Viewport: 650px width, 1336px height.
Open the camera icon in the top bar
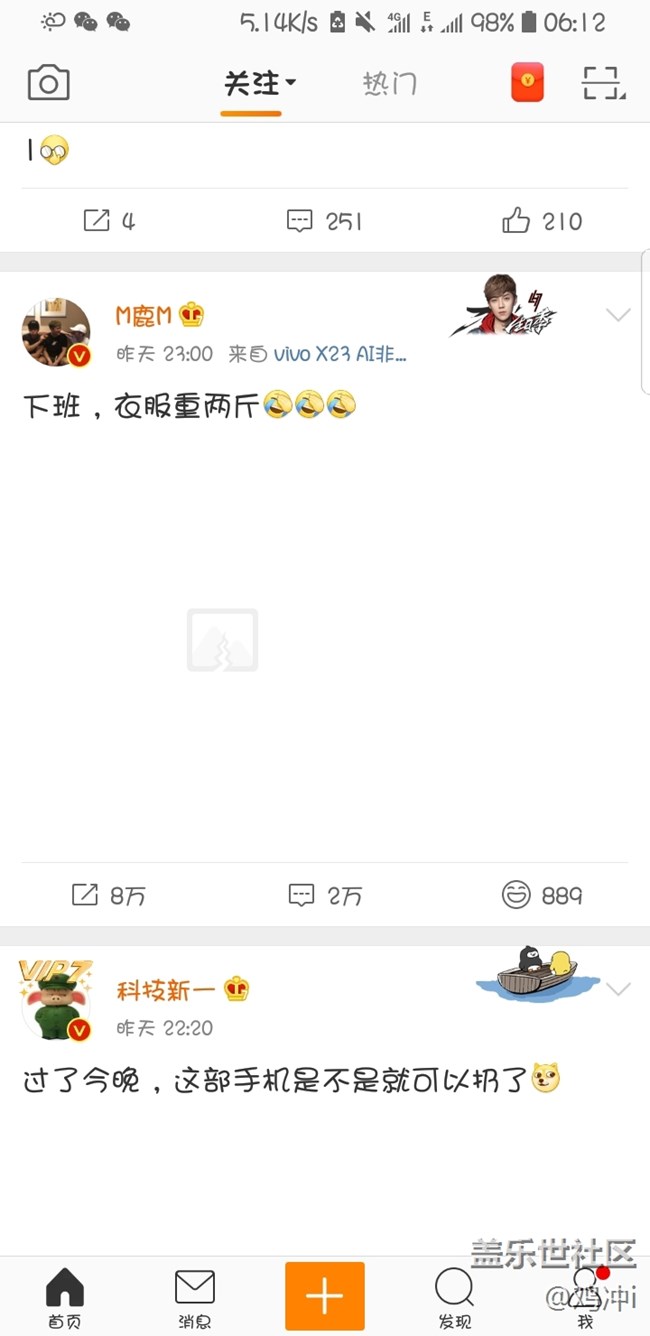pos(48,83)
